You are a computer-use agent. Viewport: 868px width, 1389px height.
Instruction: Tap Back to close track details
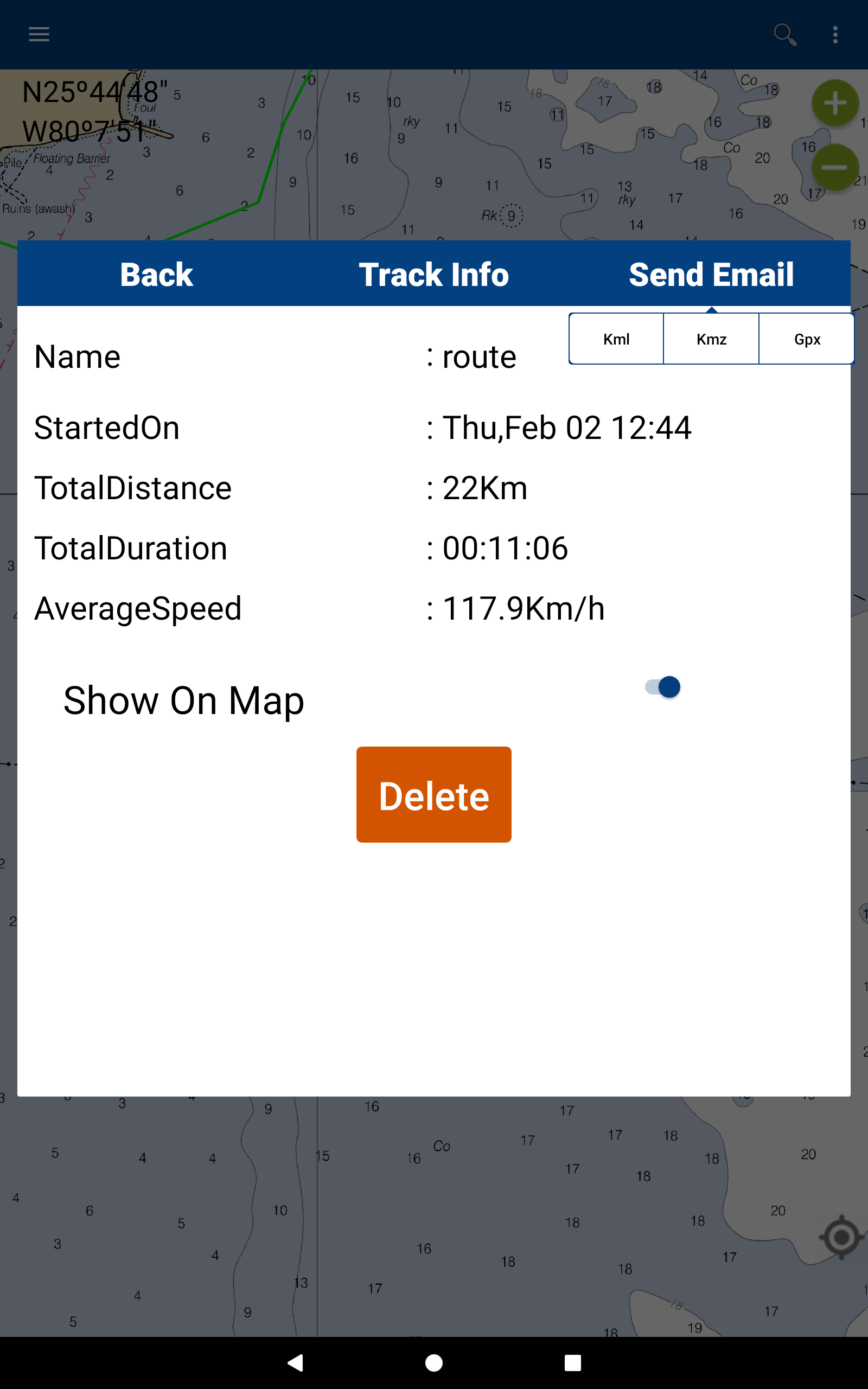point(156,275)
